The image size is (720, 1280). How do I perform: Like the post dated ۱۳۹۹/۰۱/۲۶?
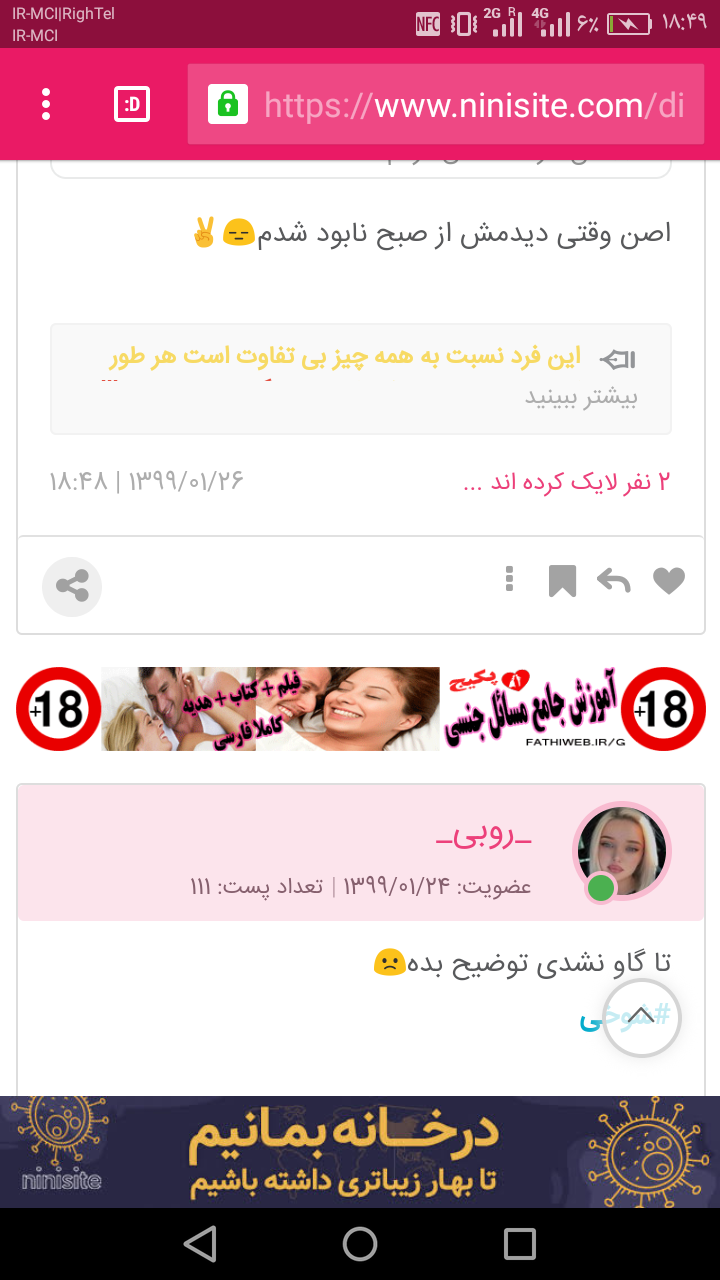tap(668, 580)
